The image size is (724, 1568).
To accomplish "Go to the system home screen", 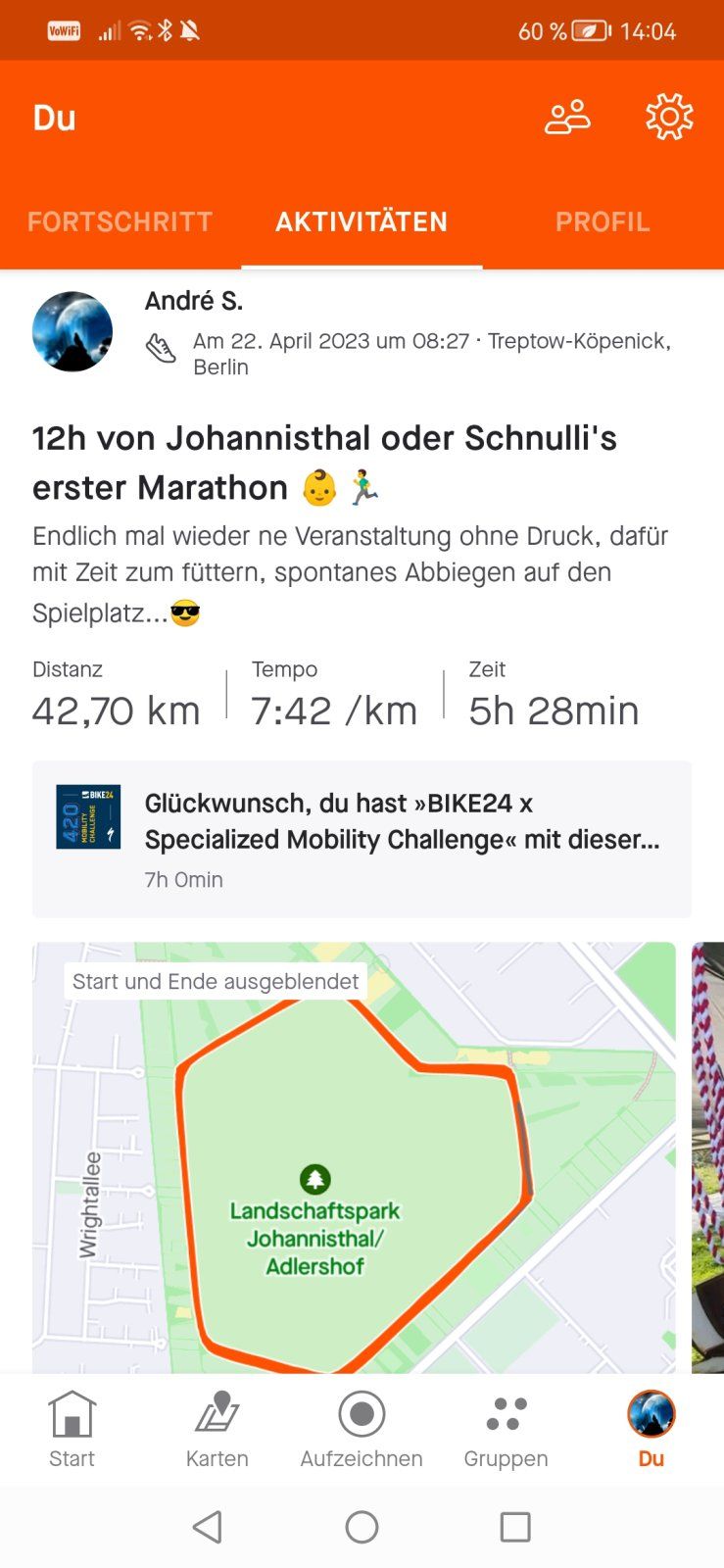I will pyautogui.click(x=362, y=1527).
